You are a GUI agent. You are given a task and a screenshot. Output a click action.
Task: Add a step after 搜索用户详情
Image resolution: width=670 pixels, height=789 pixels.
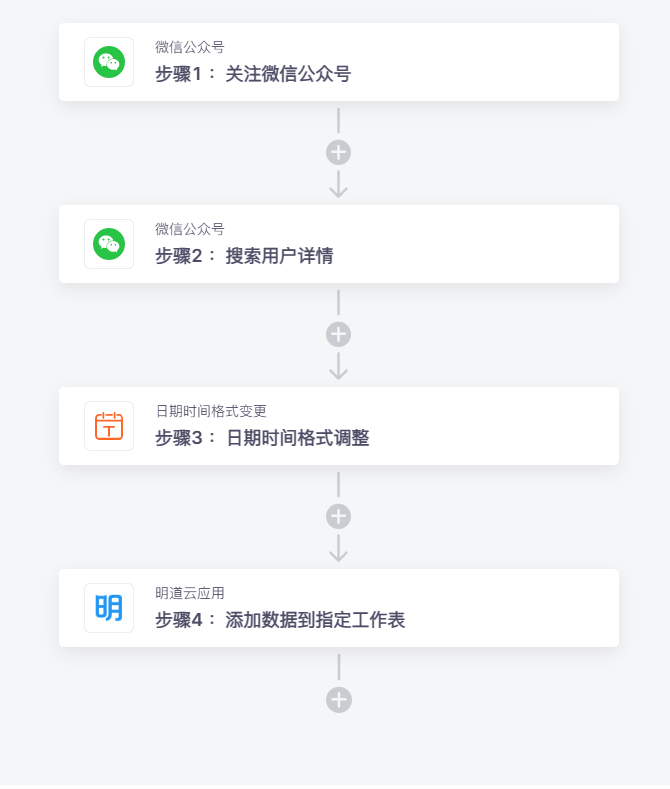[338, 335]
